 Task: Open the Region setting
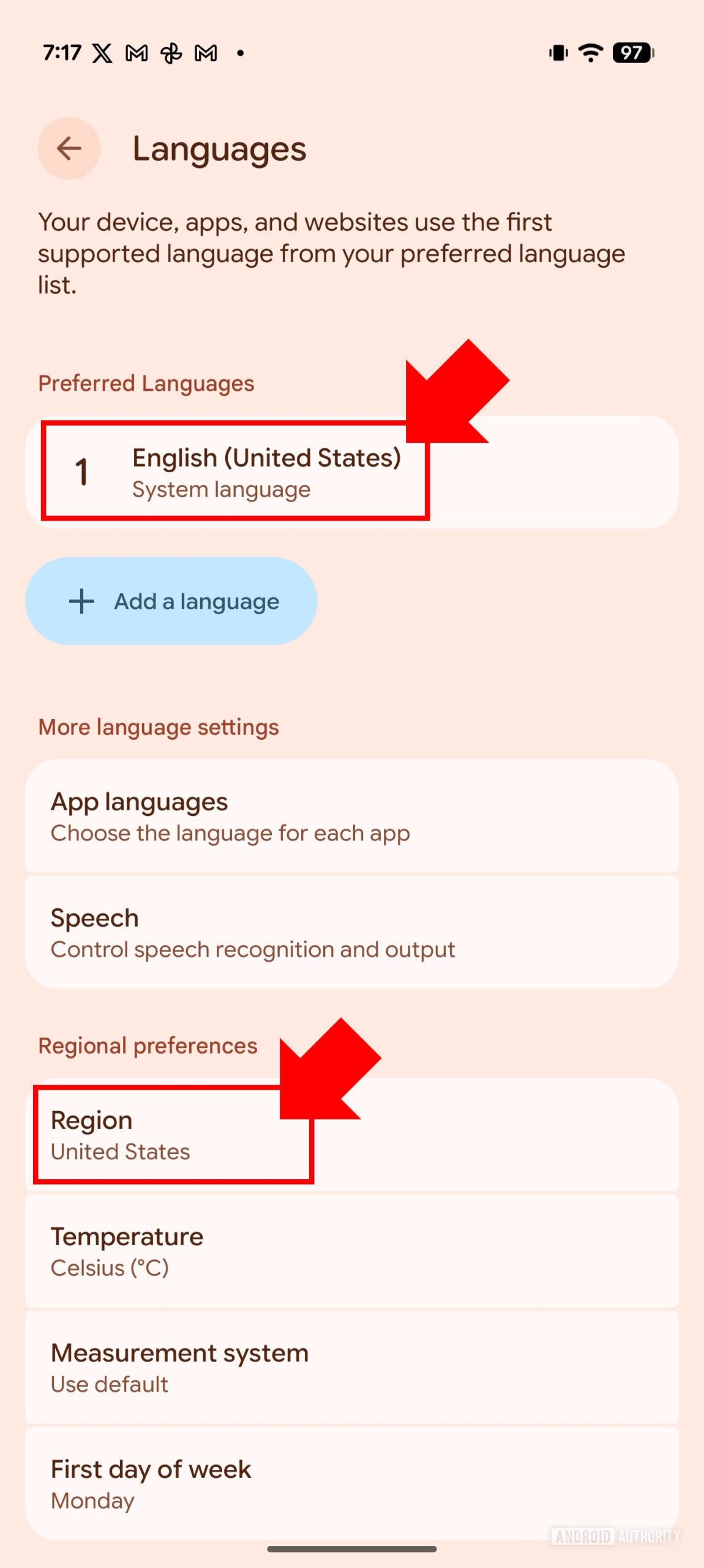351,1135
